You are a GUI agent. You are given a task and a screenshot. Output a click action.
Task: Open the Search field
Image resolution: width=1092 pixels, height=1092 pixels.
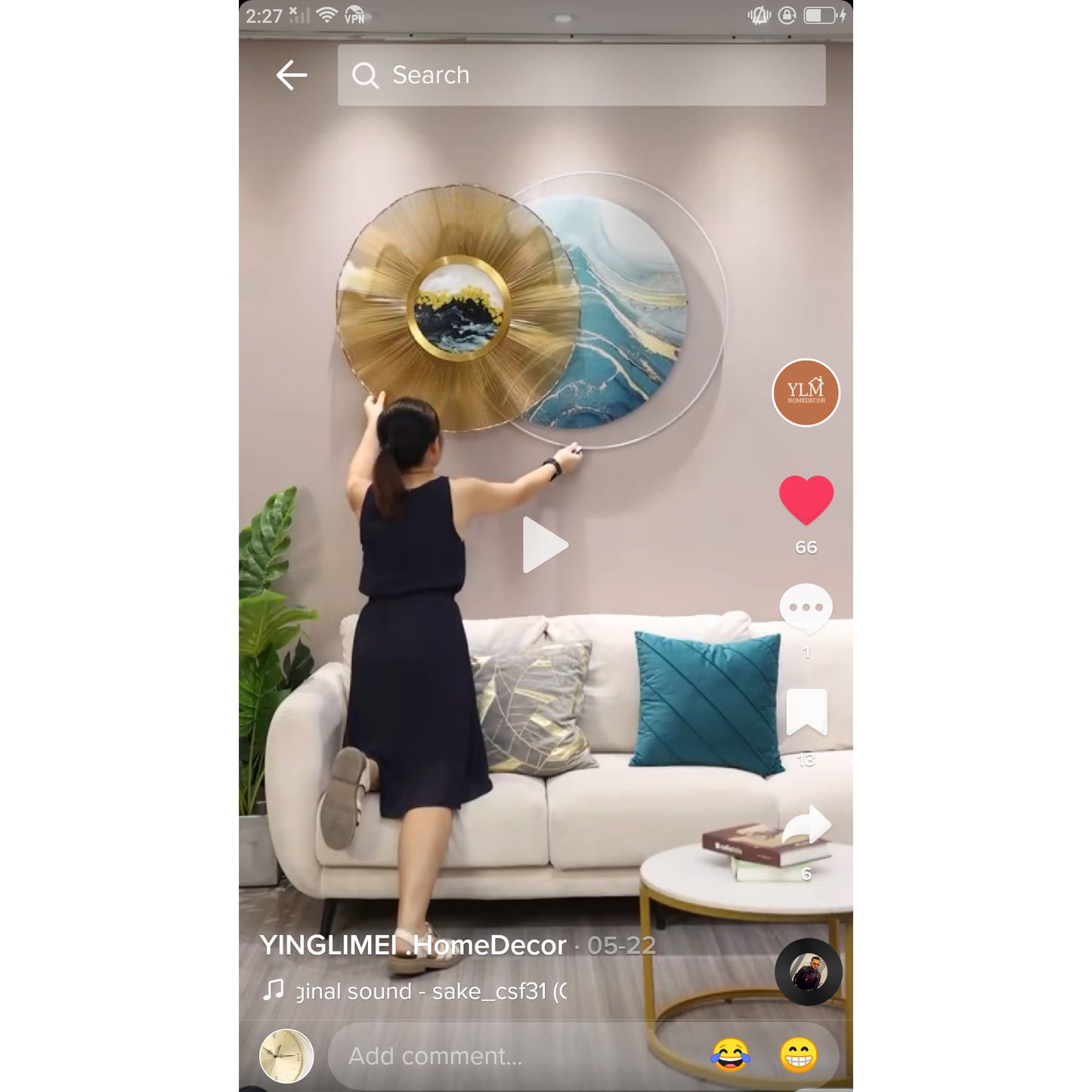point(580,76)
